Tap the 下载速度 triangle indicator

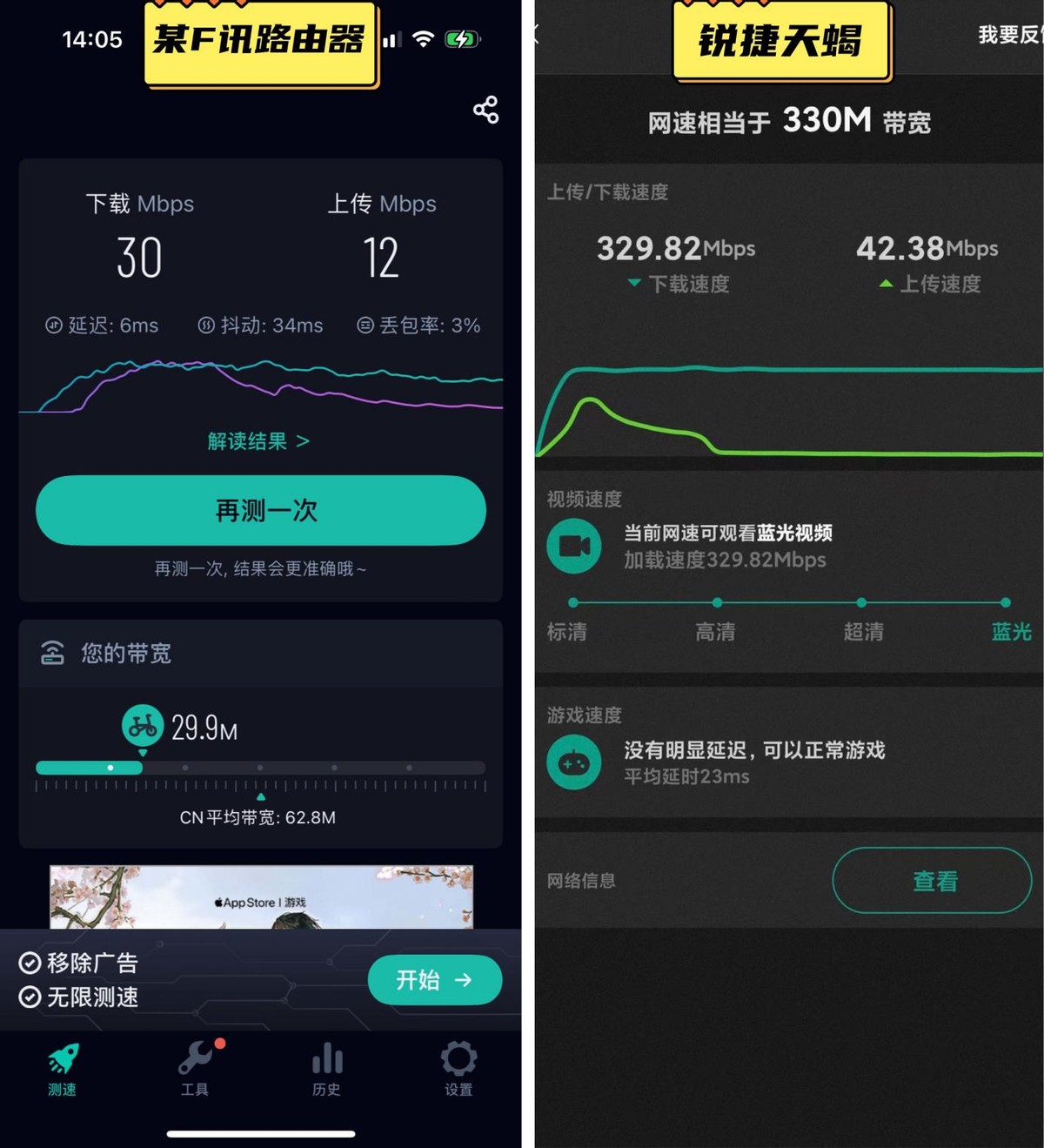632,284
